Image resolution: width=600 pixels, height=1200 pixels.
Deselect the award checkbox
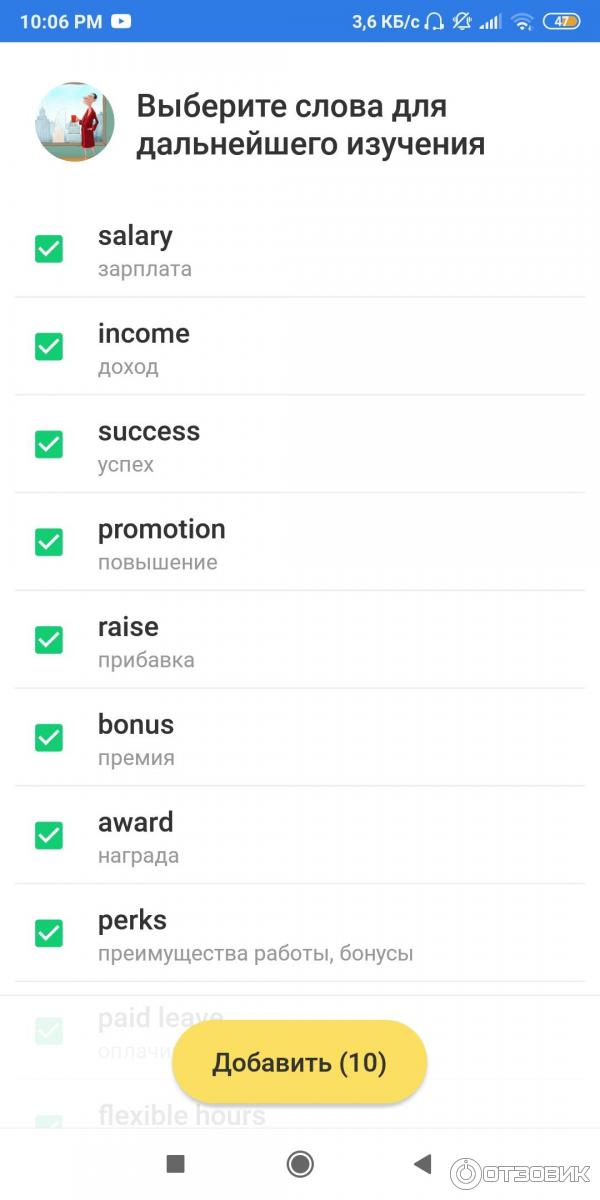(x=49, y=835)
